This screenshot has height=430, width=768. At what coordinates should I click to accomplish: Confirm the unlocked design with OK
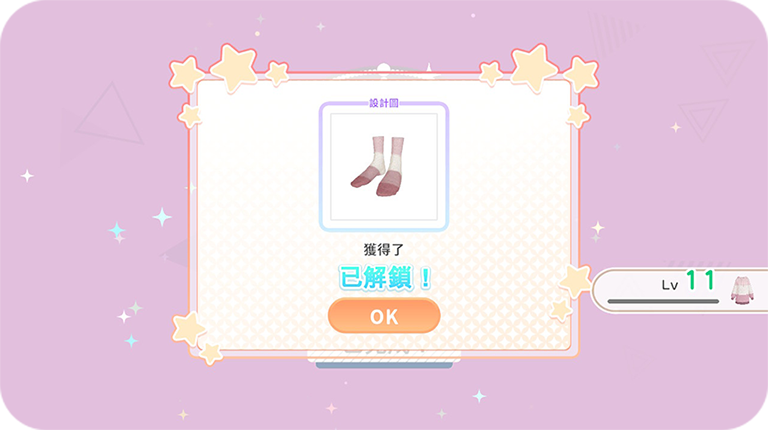[384, 316]
